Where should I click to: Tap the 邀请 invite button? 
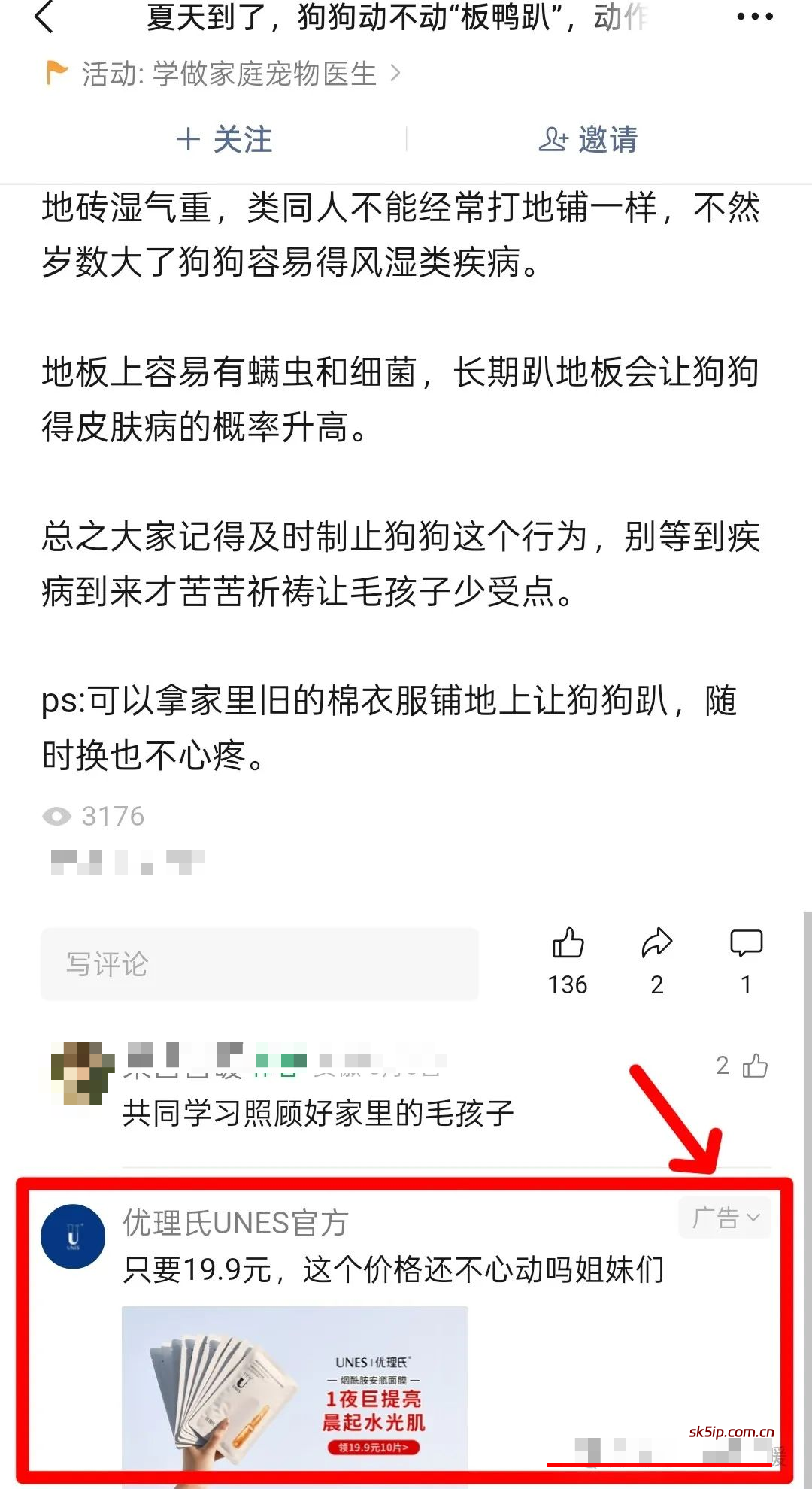[x=605, y=139]
